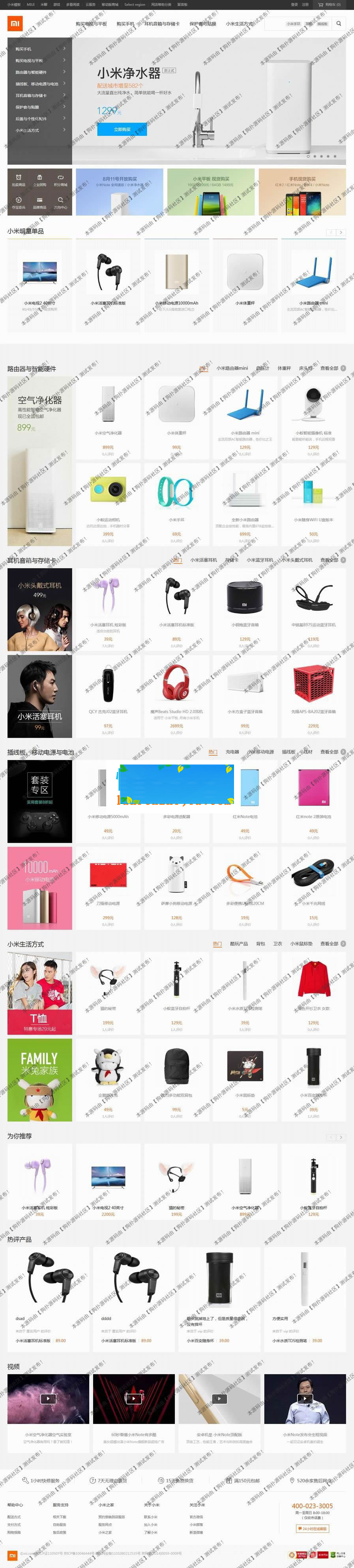354x1568 pixels.
Task: Tap the 立即购买 button on banner
Action: [122, 129]
